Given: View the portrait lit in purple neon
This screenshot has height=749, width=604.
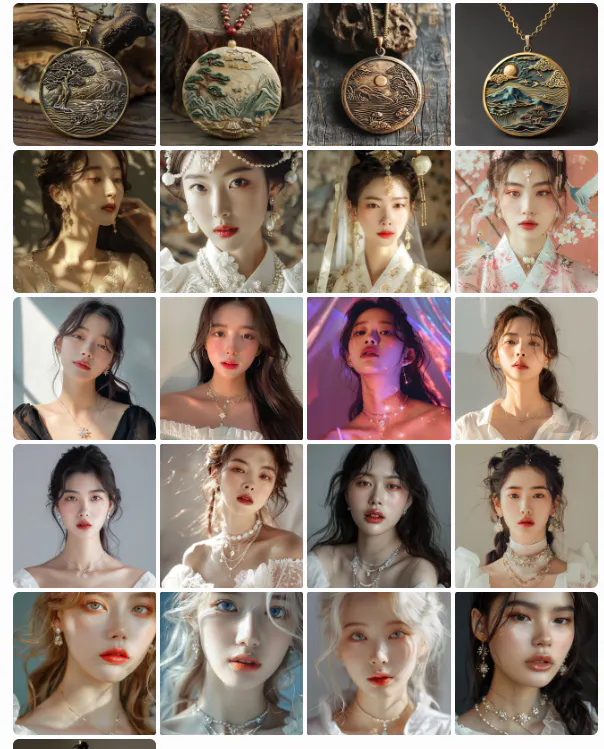Looking at the screenshot, I should pos(378,368).
